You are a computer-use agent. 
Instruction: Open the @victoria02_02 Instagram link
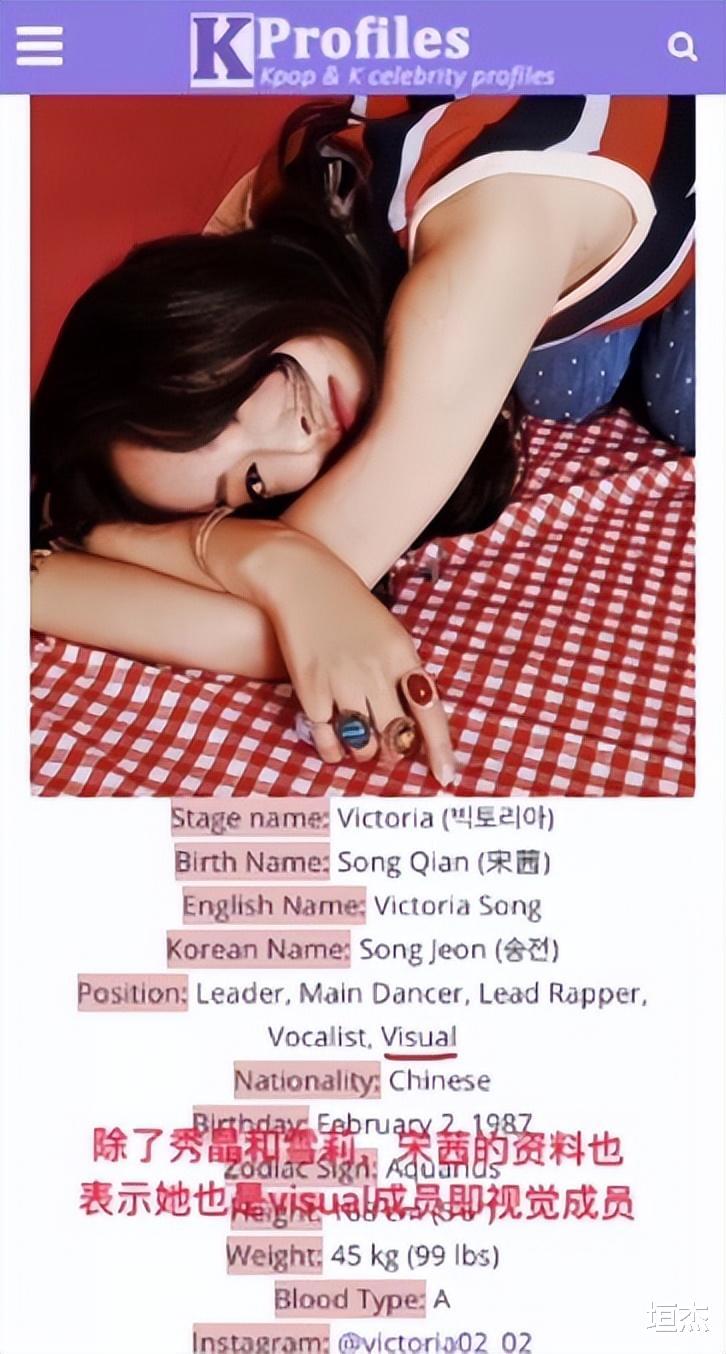coord(434,1340)
